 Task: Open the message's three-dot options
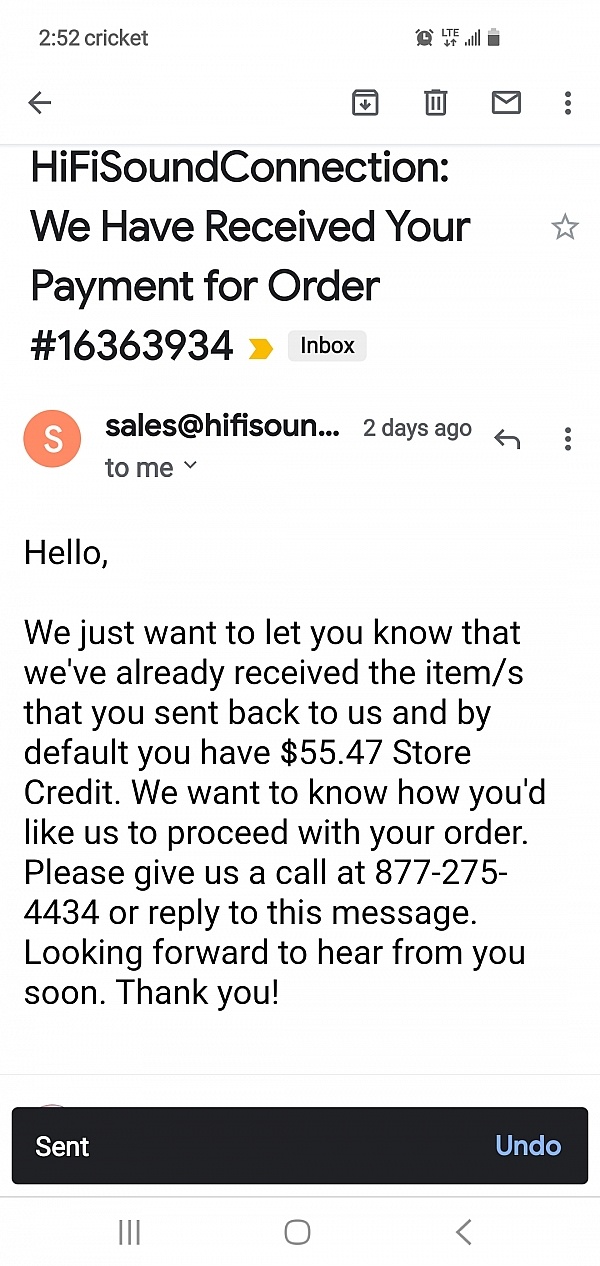pos(567,439)
